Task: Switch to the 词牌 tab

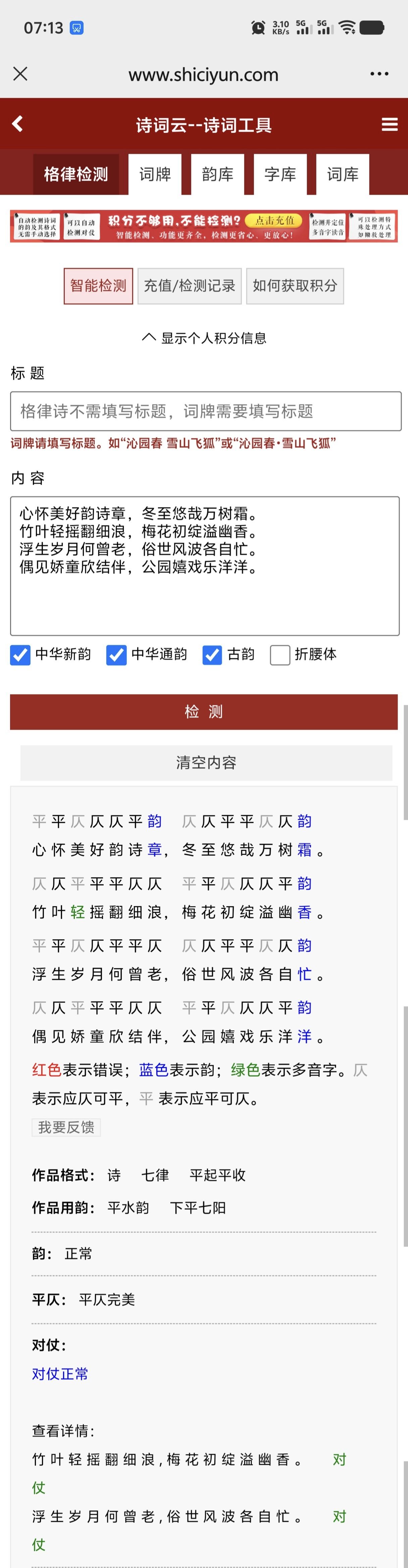Action: point(155,175)
